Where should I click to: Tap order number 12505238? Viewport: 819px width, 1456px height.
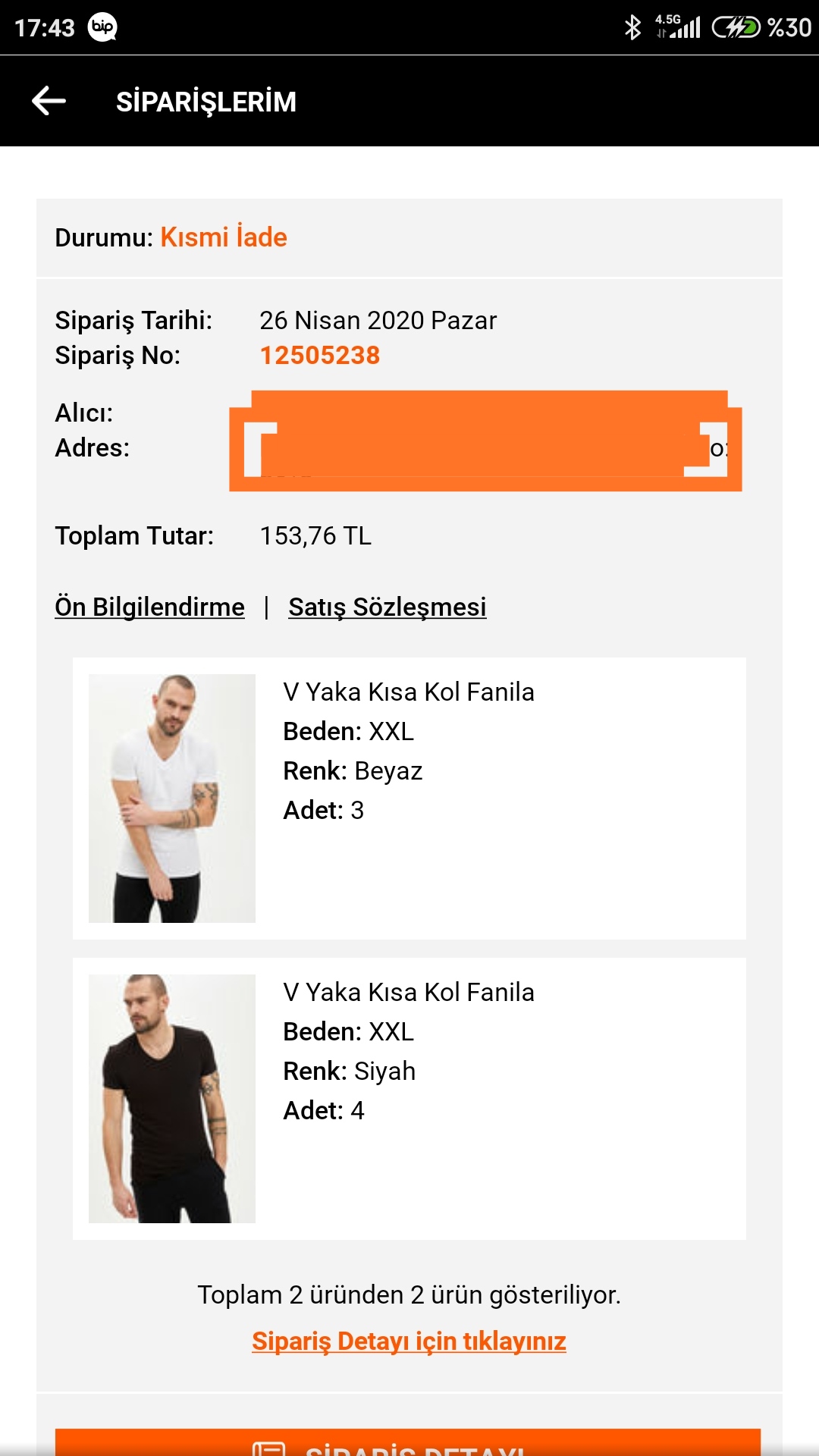[319, 355]
